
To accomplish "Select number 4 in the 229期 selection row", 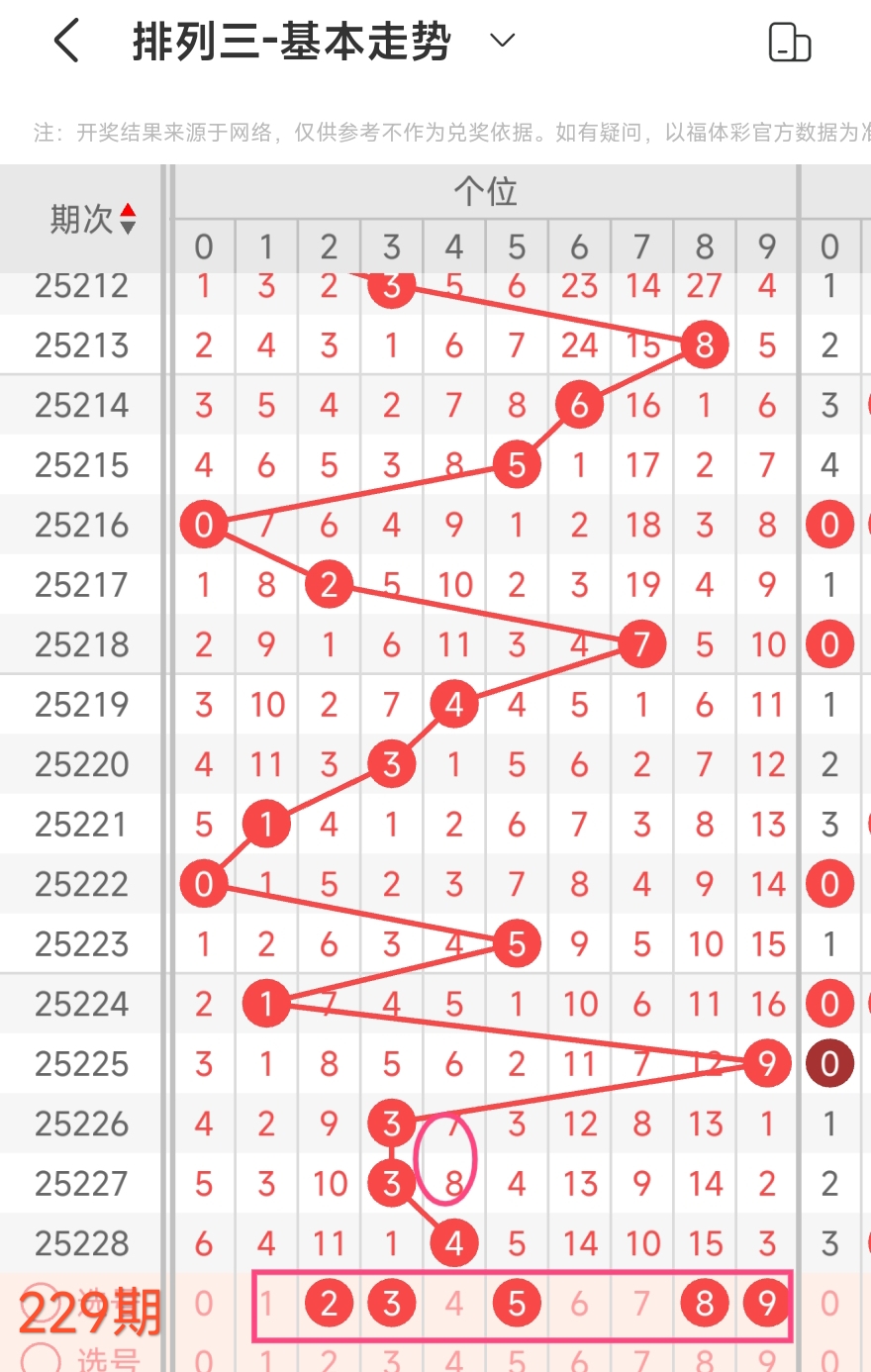I will pyautogui.click(x=454, y=1304).
